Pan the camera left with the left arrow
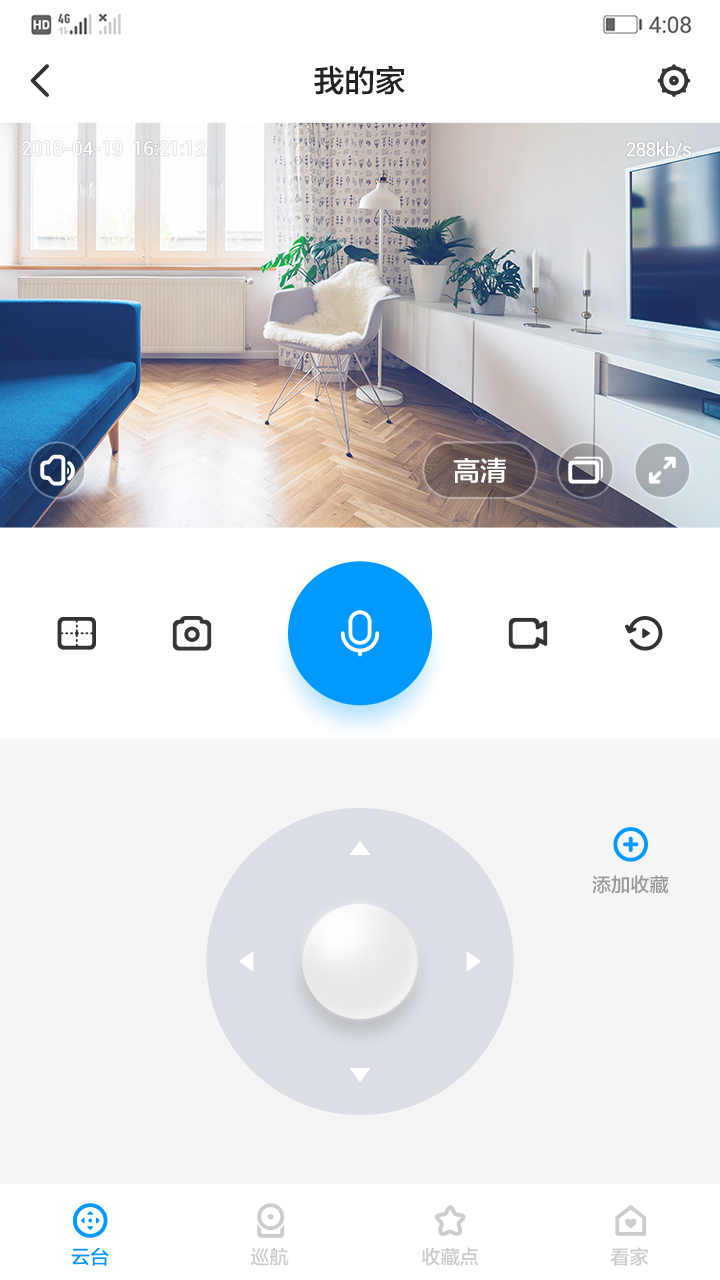This screenshot has height=1280, width=720. tap(247, 961)
